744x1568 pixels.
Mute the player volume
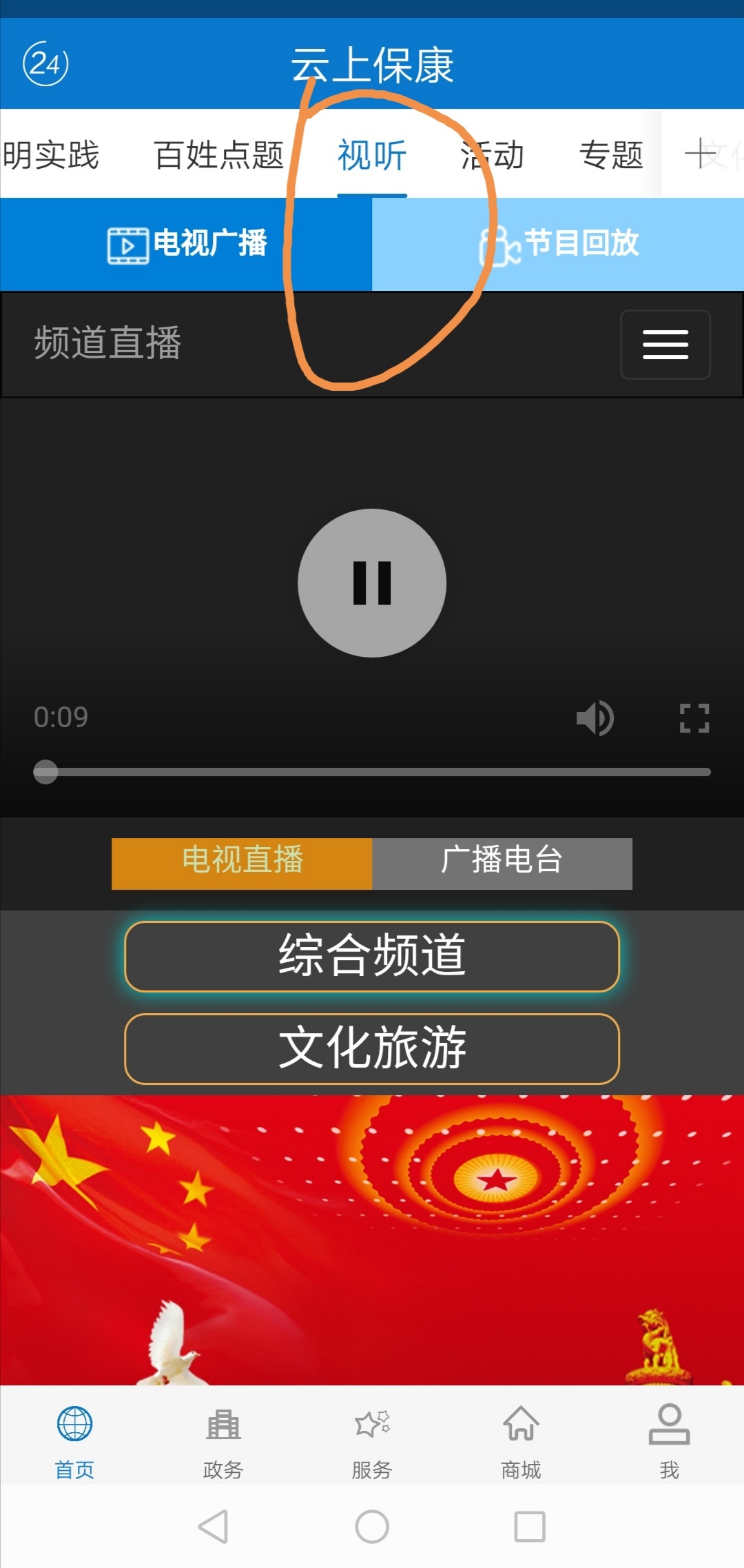coord(595,718)
